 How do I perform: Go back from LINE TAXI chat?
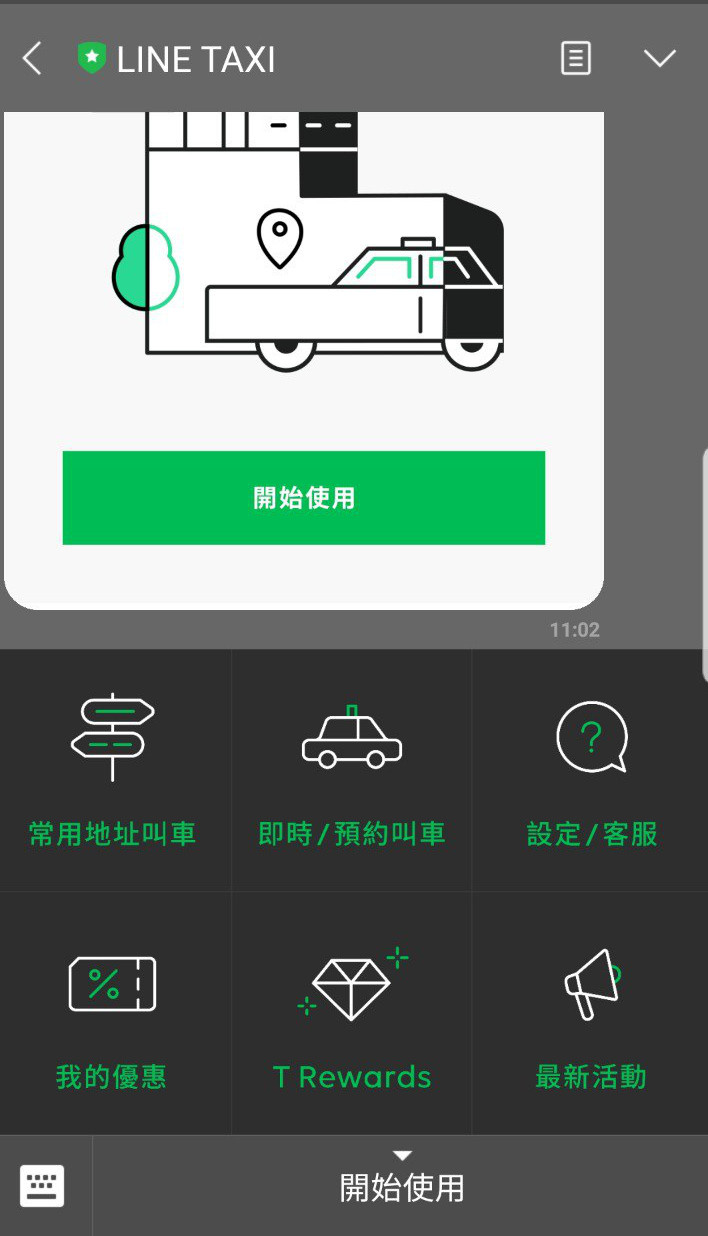[32, 59]
